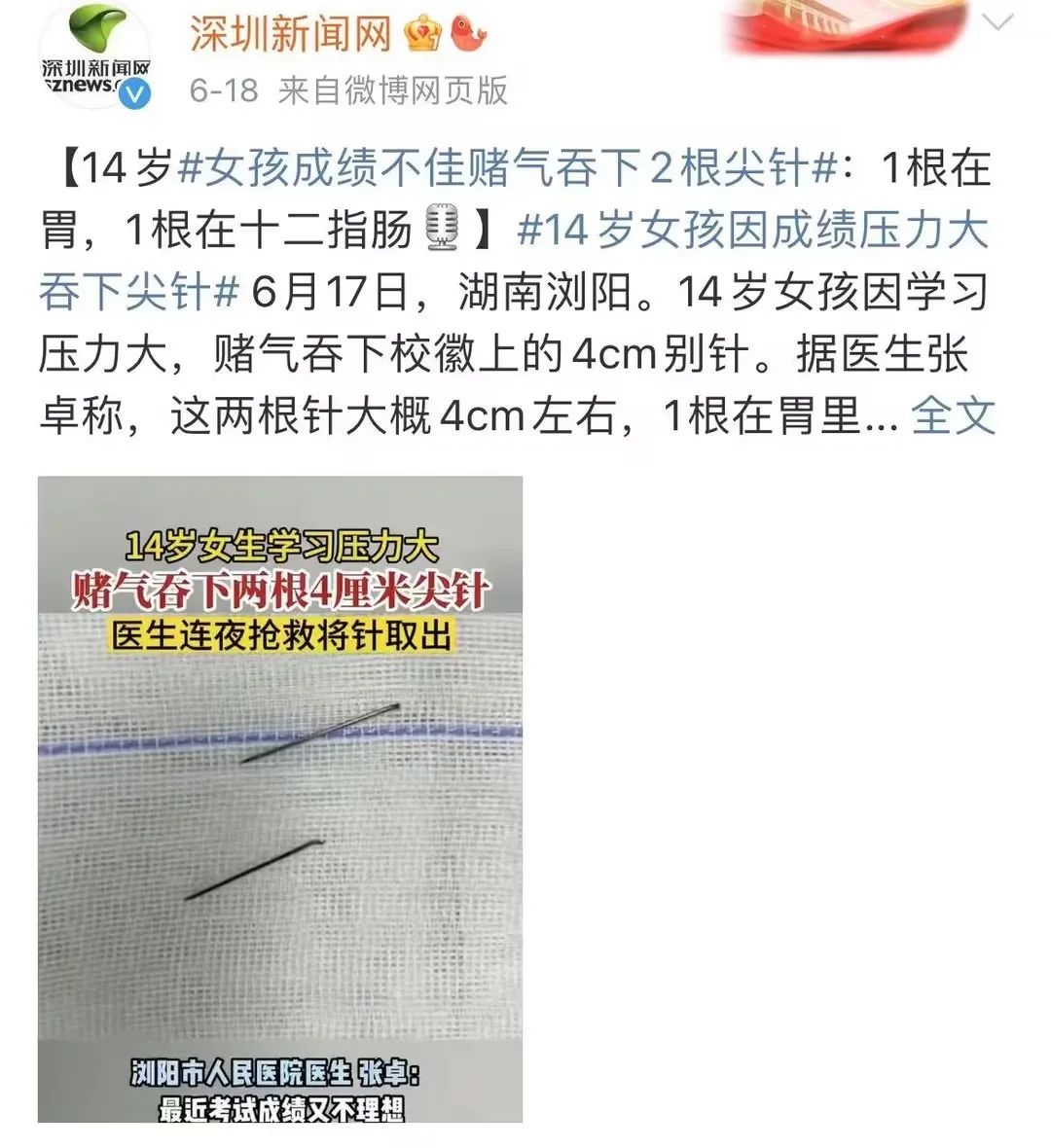Open hashtag #女孩成绩不佳赌气吞下2根尖针#
1051x1148 pixels.
click(506, 168)
